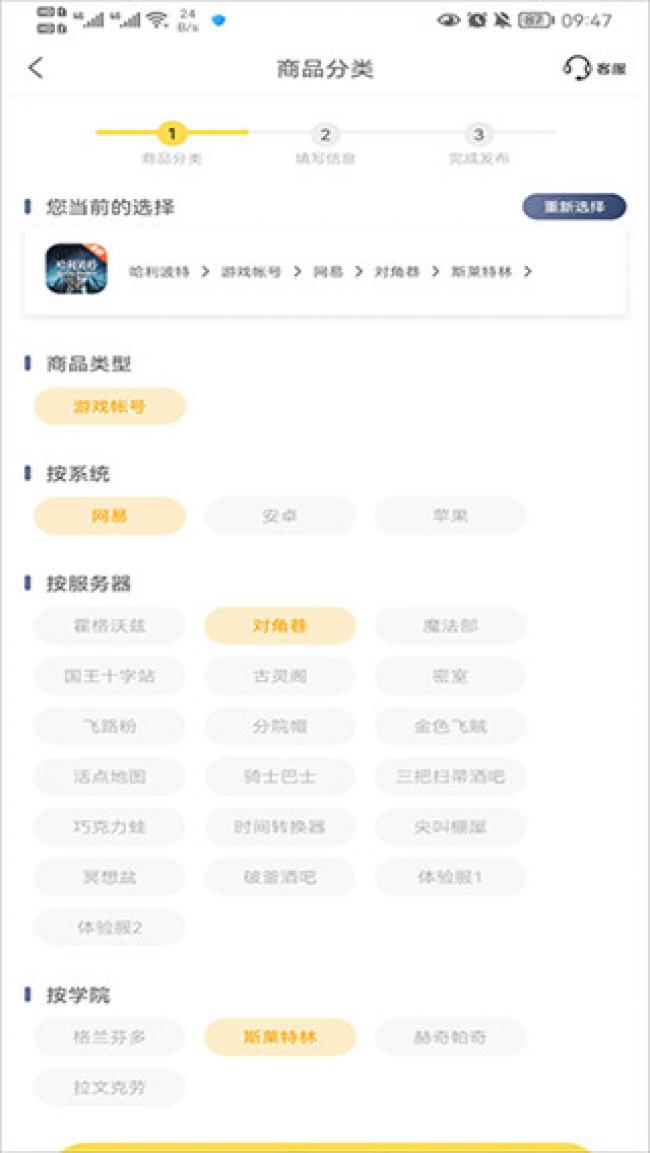Go back using the top-left arrow
This screenshot has height=1153, width=650.
click(x=36, y=68)
